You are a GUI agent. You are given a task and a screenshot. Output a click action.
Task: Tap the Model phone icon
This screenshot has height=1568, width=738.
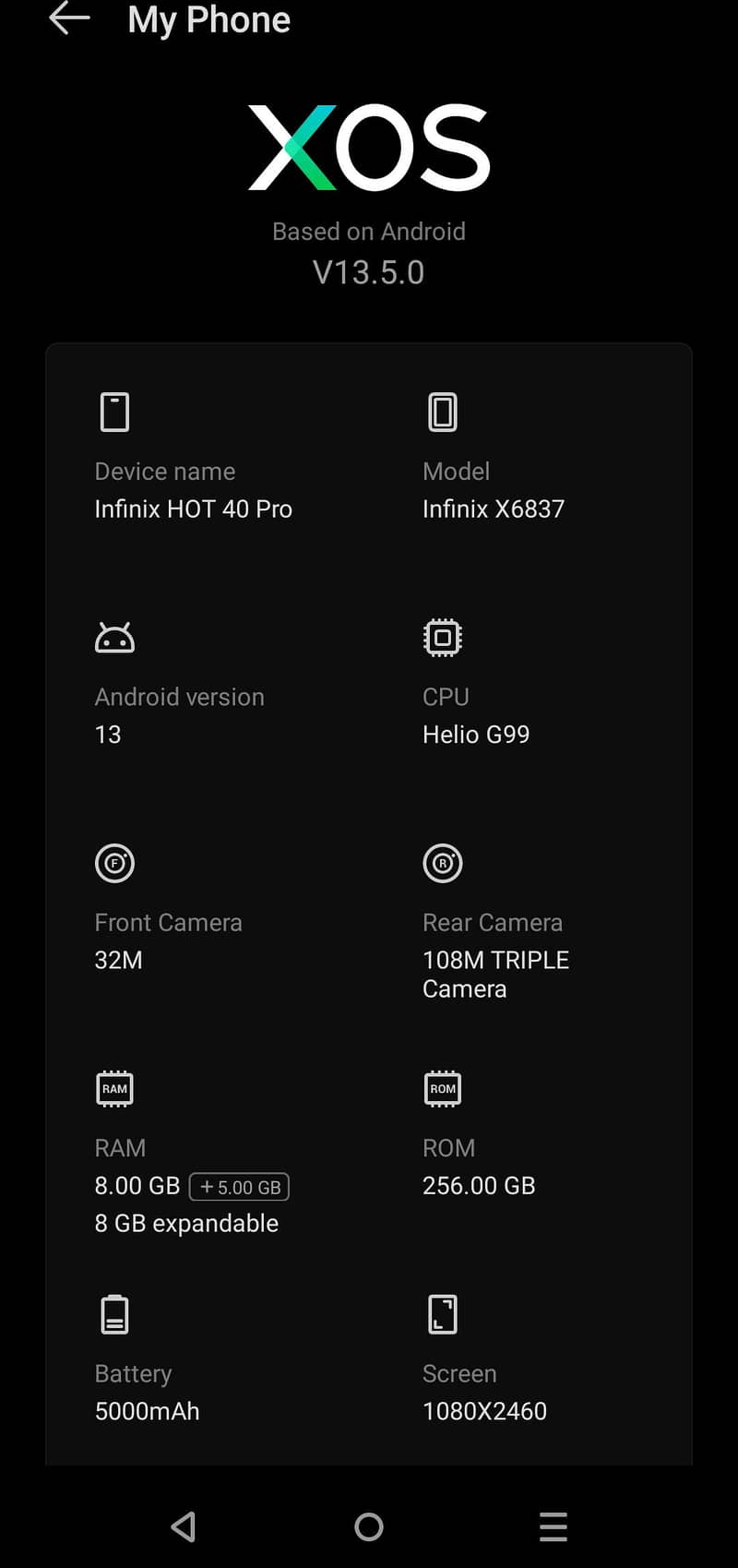[443, 412]
